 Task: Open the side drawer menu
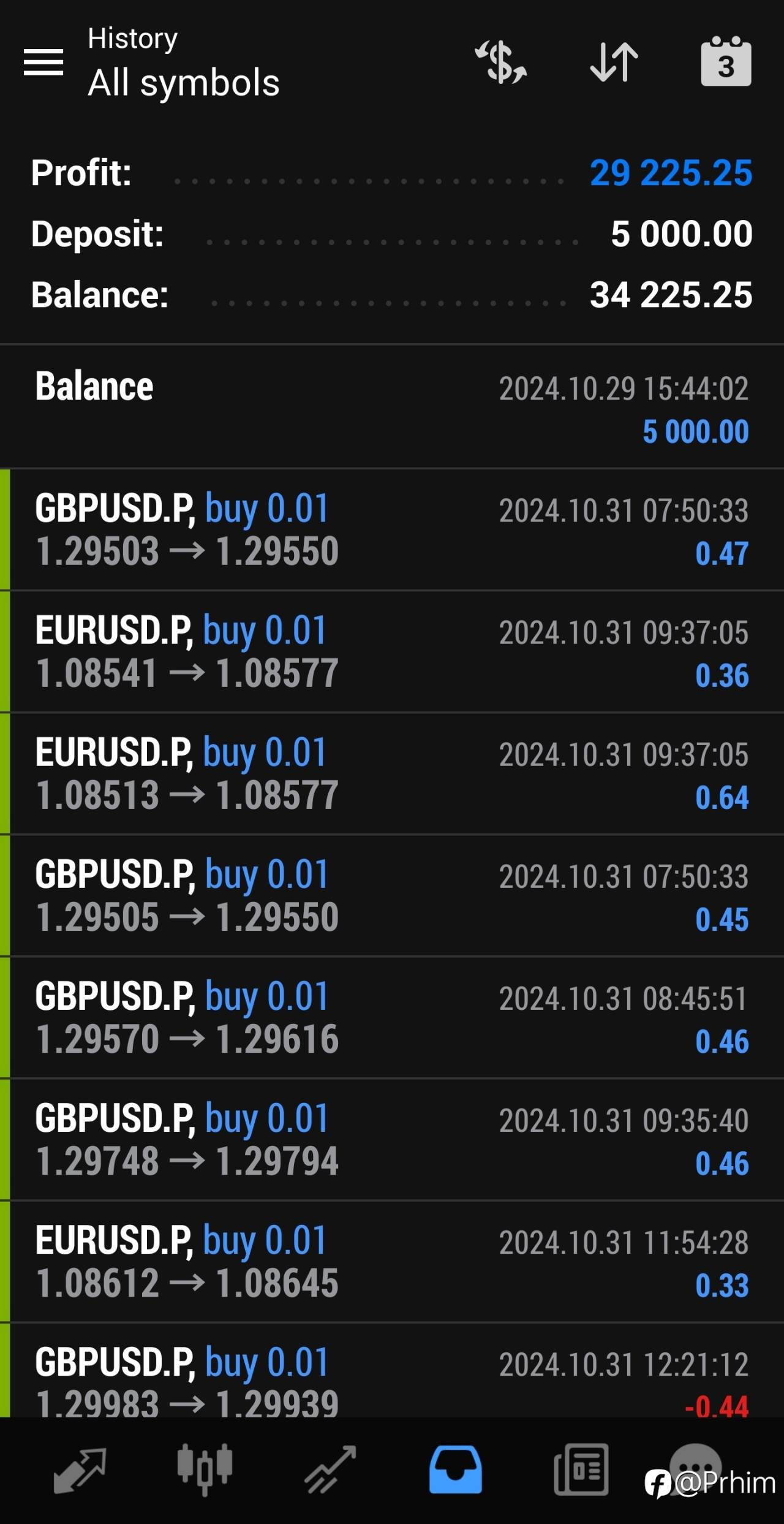coord(43,62)
